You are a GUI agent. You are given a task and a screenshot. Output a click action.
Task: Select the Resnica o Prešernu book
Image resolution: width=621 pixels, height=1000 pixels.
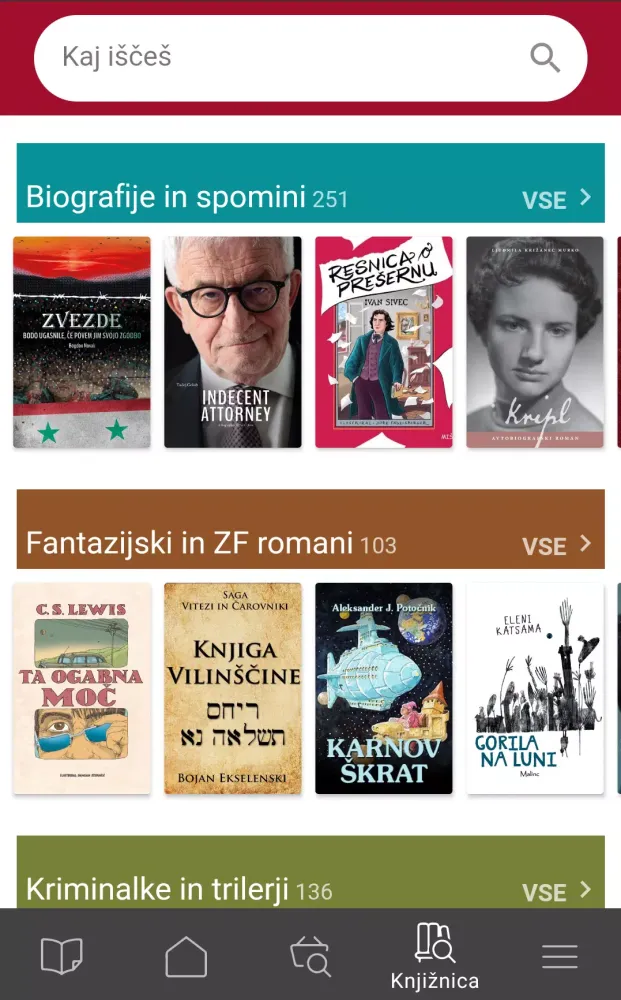tap(384, 342)
